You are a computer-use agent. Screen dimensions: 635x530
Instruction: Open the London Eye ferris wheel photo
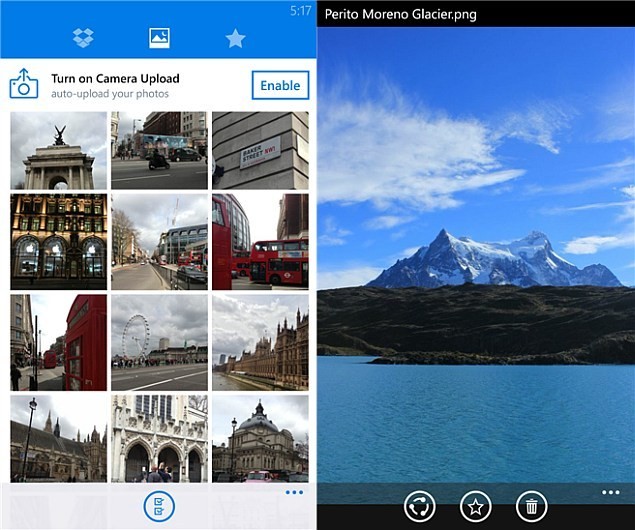(159, 341)
